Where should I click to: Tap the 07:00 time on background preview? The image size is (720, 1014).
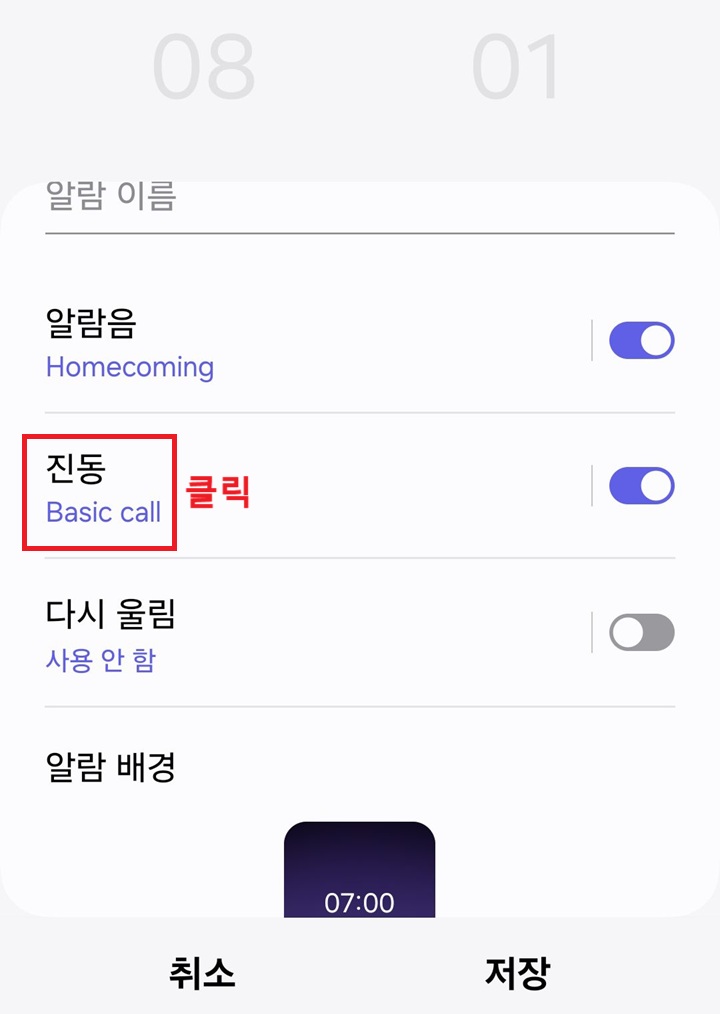tap(360, 903)
